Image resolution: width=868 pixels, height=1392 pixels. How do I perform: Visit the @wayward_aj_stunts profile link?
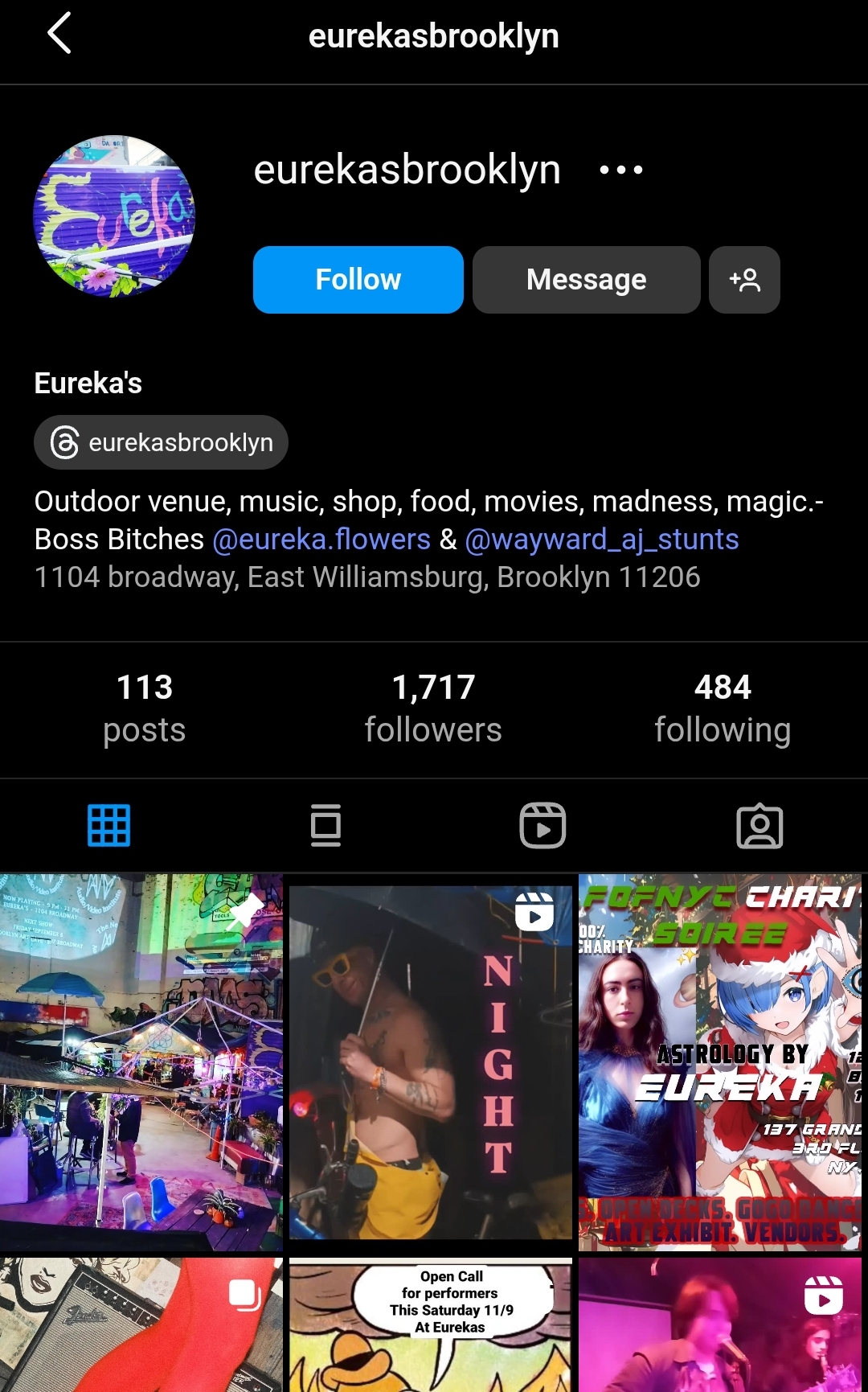click(602, 540)
